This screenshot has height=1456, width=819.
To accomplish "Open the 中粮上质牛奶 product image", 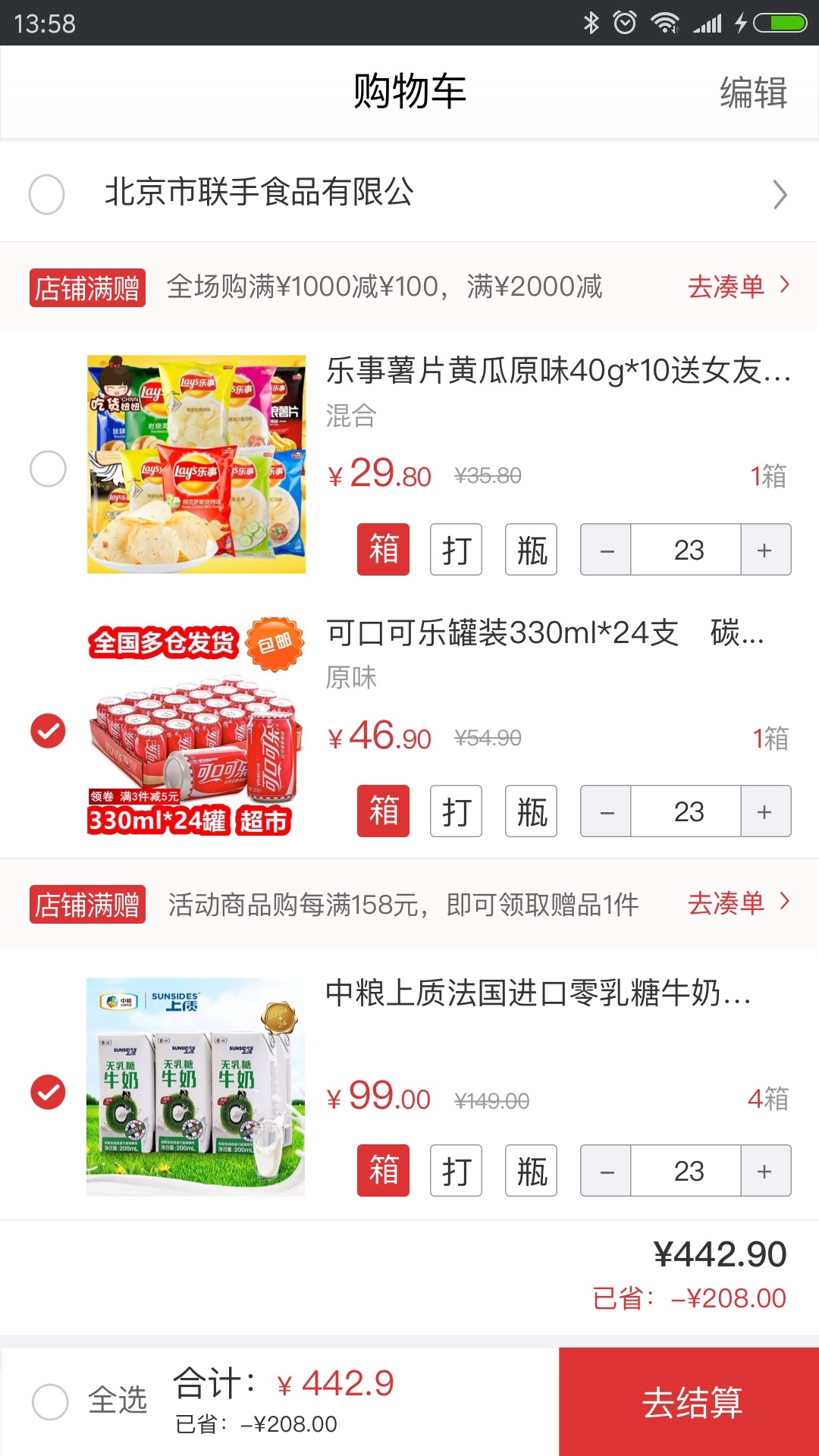I will pos(196,1087).
